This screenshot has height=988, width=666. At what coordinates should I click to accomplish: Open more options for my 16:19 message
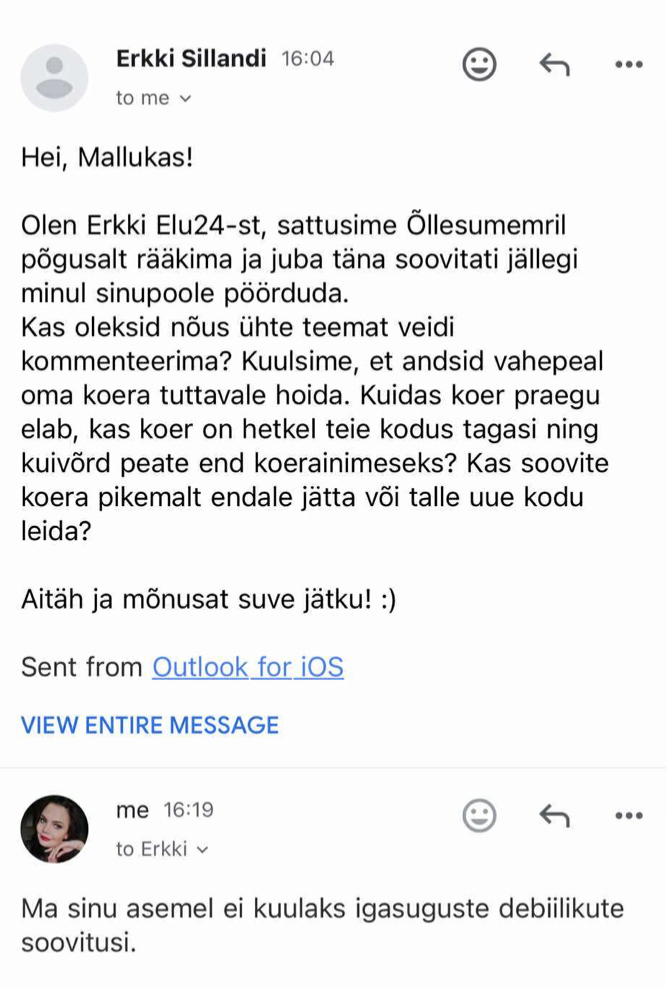tap(628, 816)
